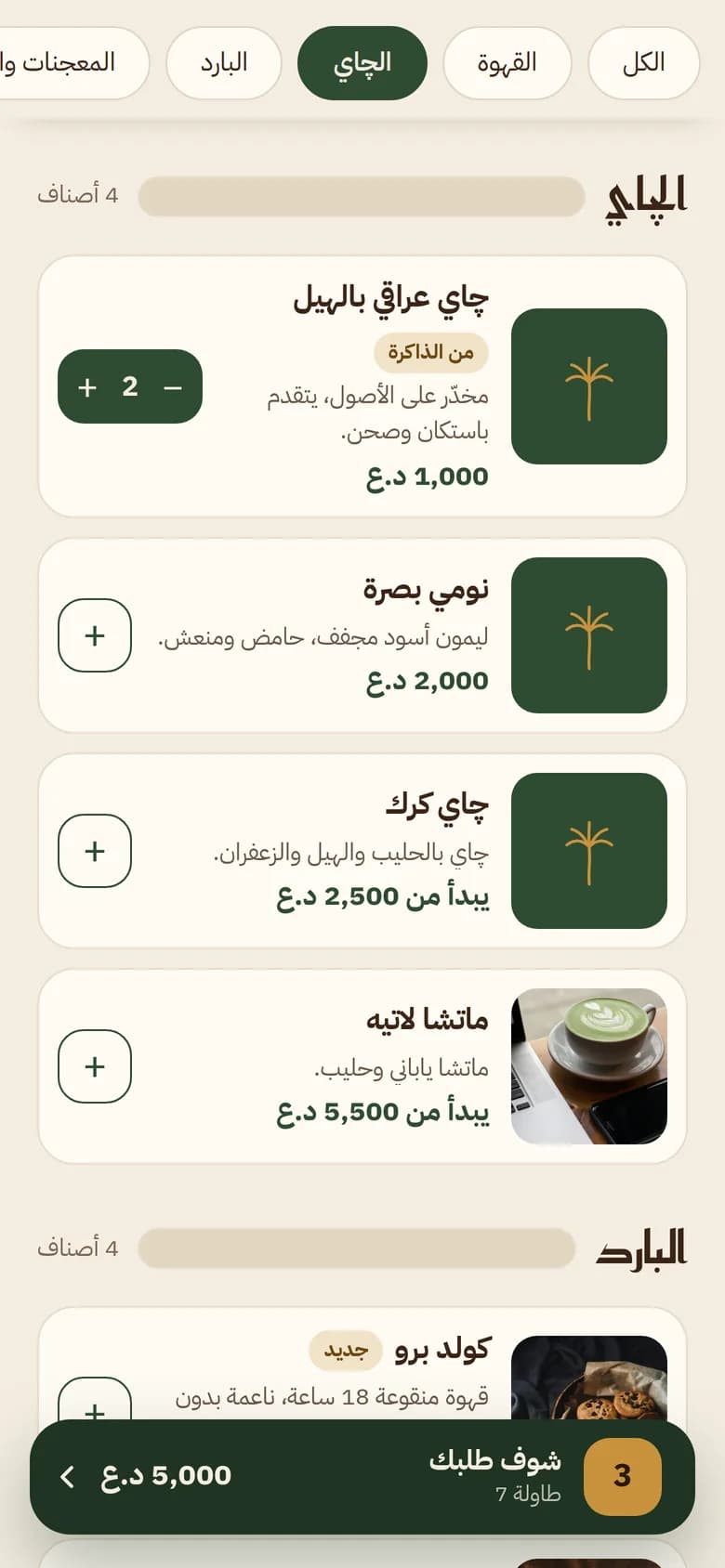Increase quantity of چاي عراقي بالهيل

point(87,386)
